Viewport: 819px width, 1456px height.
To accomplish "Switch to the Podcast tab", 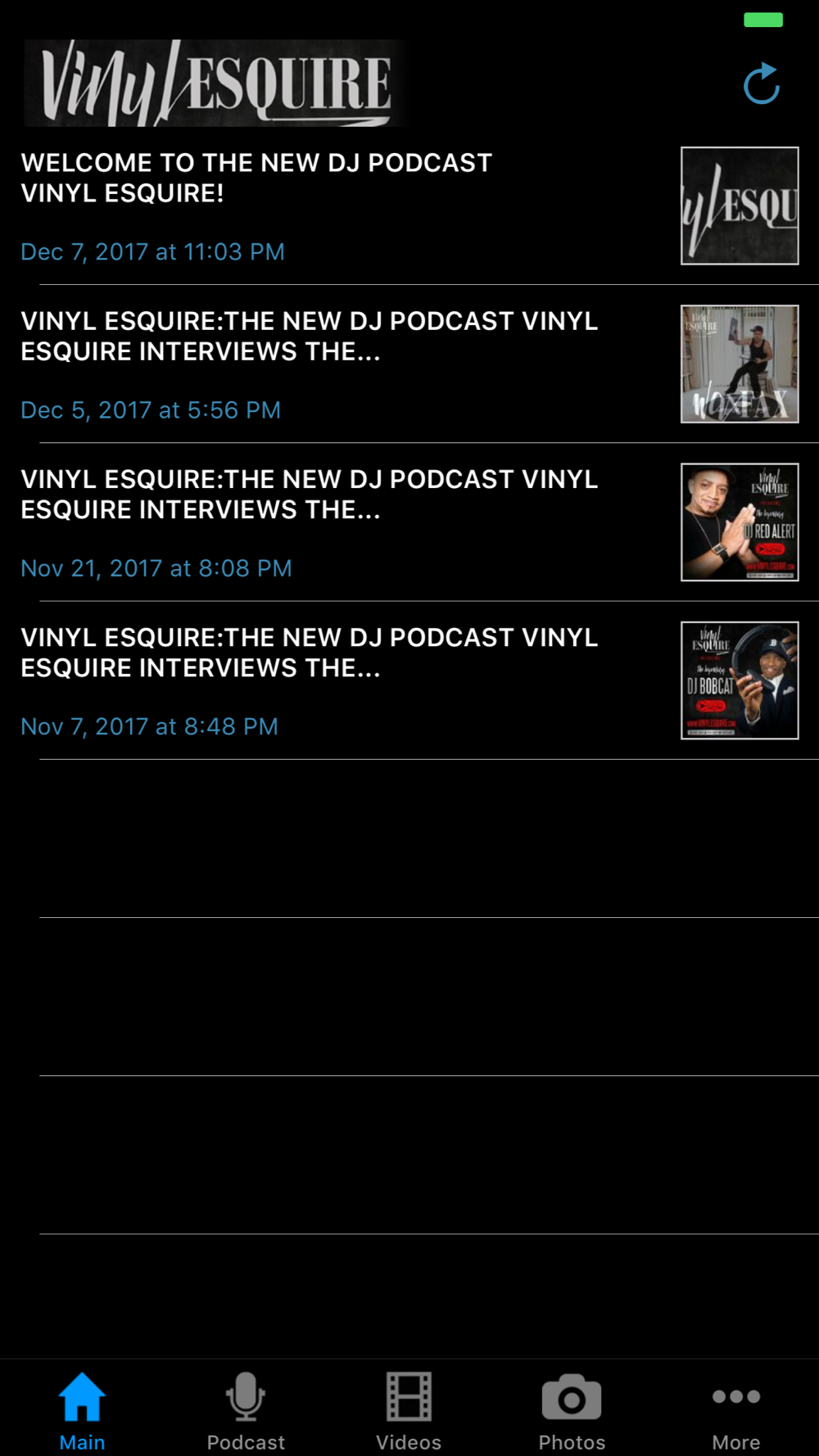I will [246, 1410].
